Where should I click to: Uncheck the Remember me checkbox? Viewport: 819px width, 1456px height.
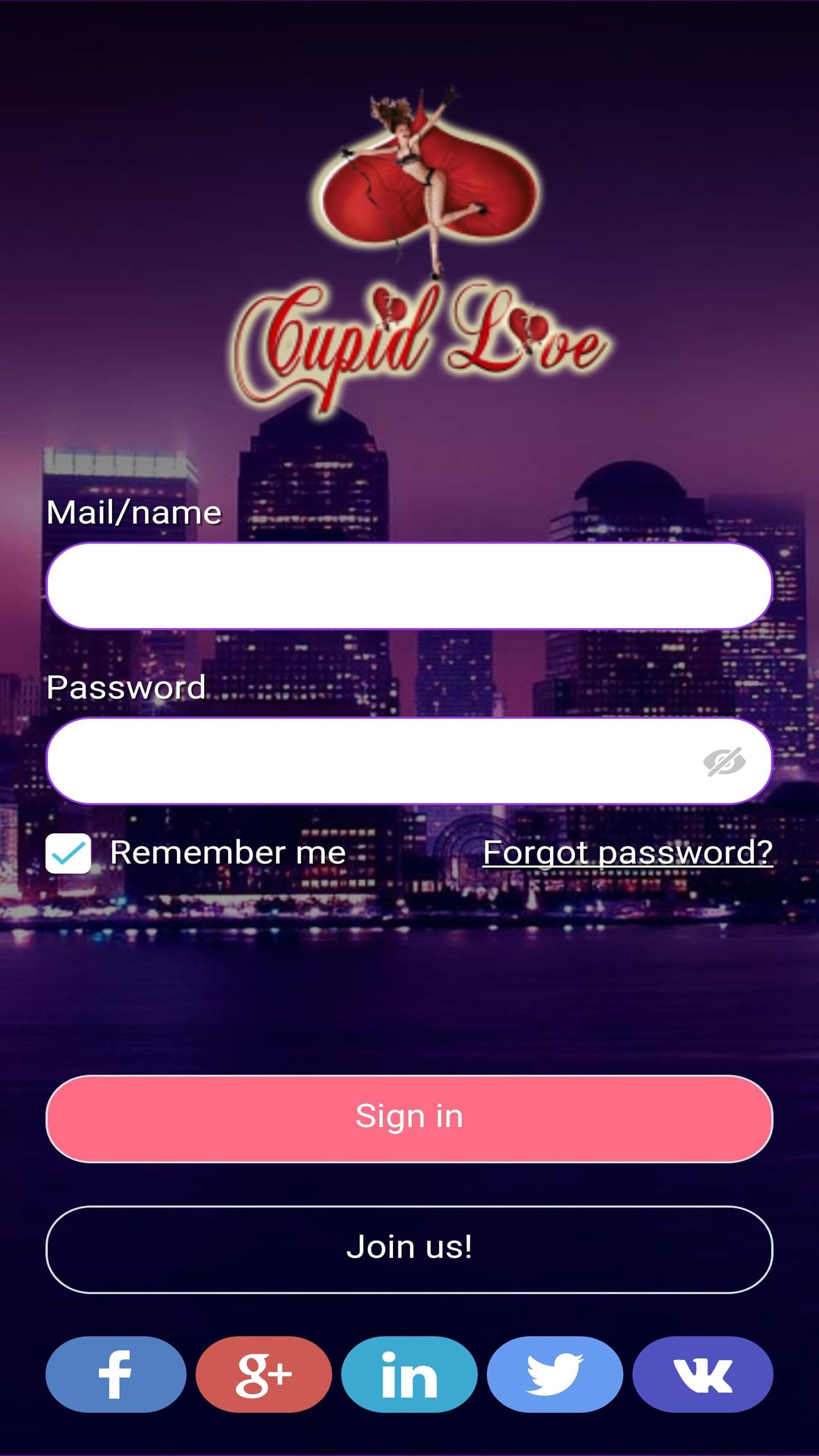(x=68, y=853)
